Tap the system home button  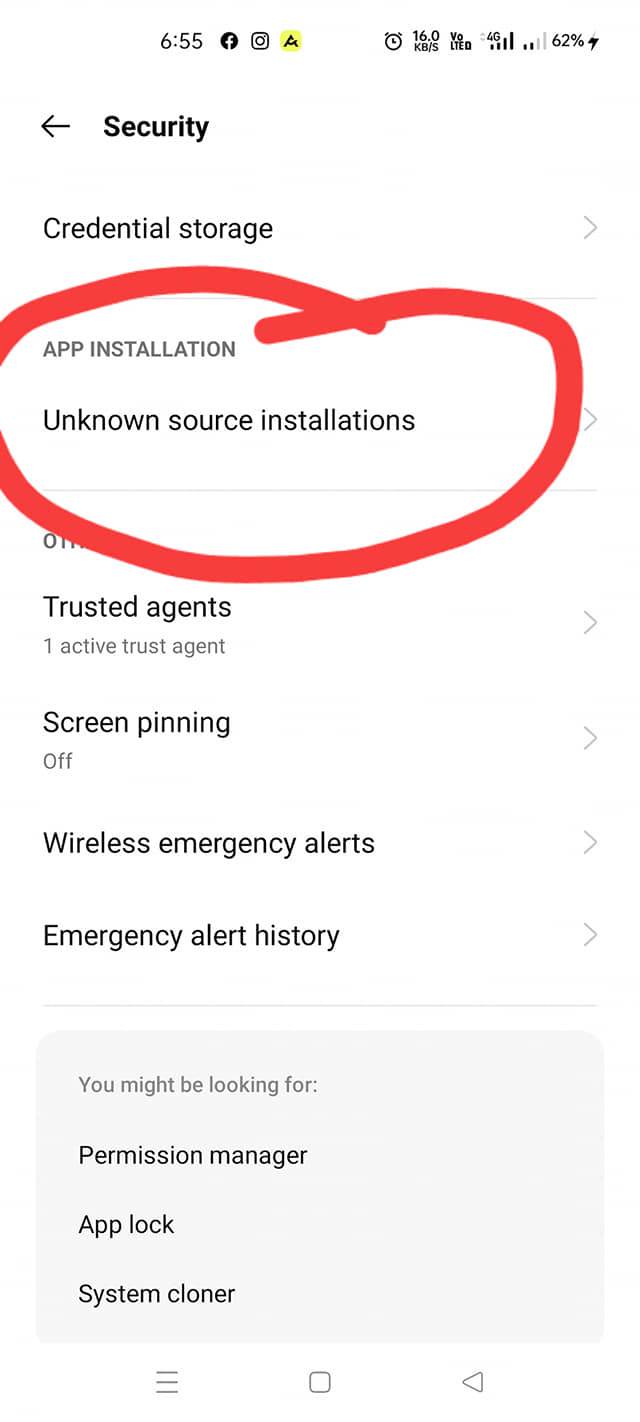coord(320,1382)
